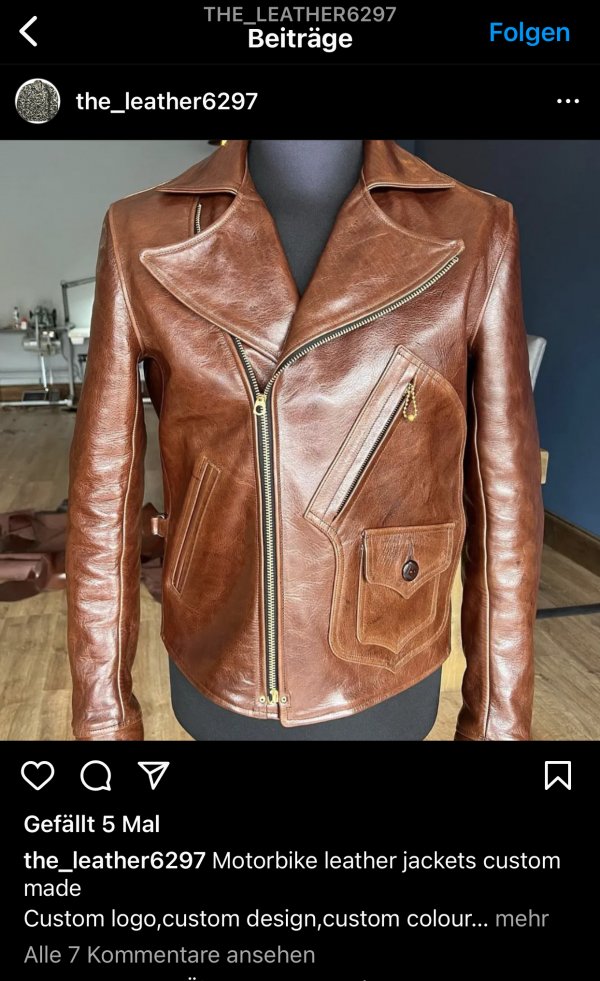Tap Folgen to follow this account
600x981 pixels.
(529, 33)
